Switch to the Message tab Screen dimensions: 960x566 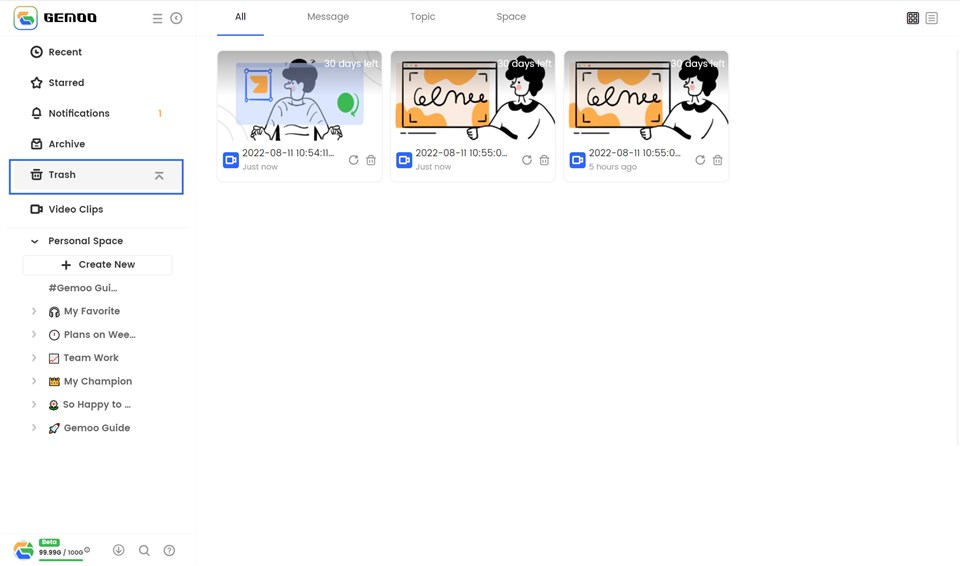click(x=328, y=17)
